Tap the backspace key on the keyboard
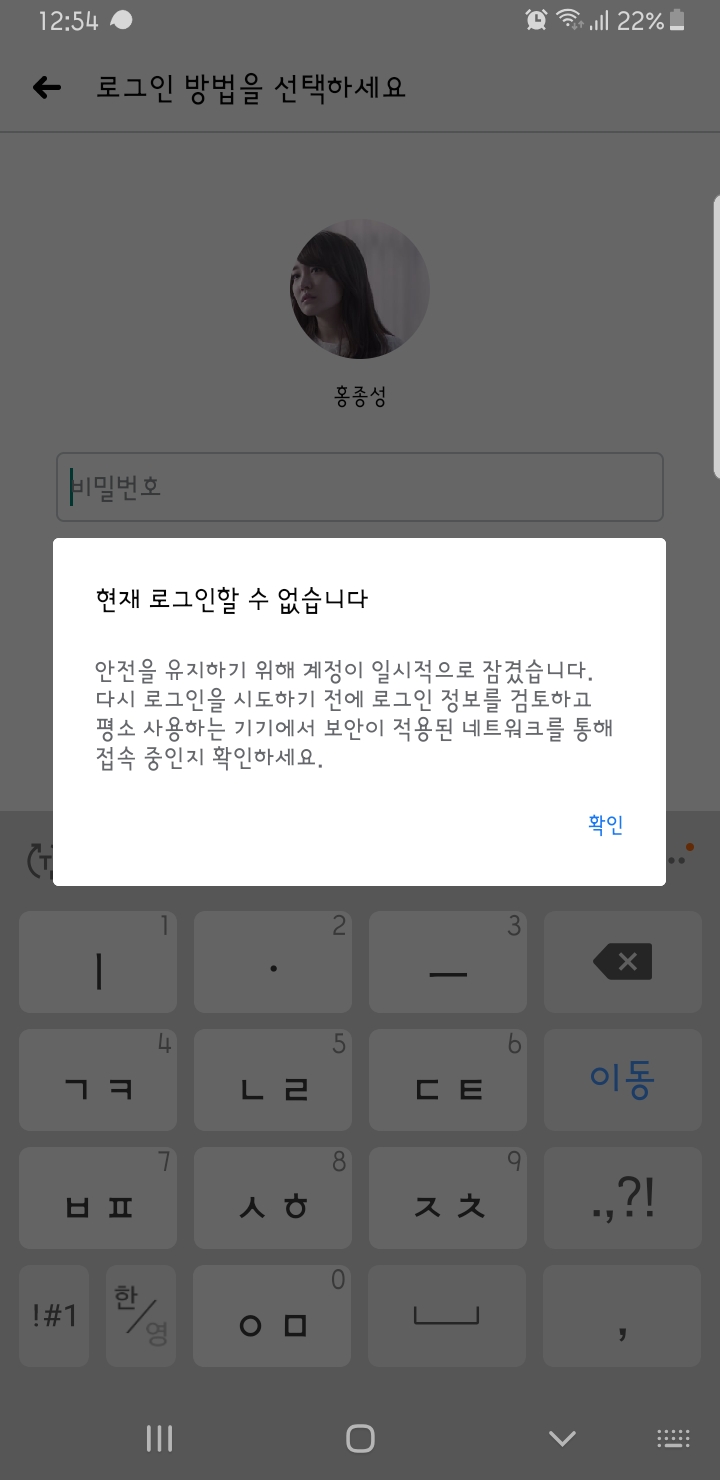 (622, 962)
